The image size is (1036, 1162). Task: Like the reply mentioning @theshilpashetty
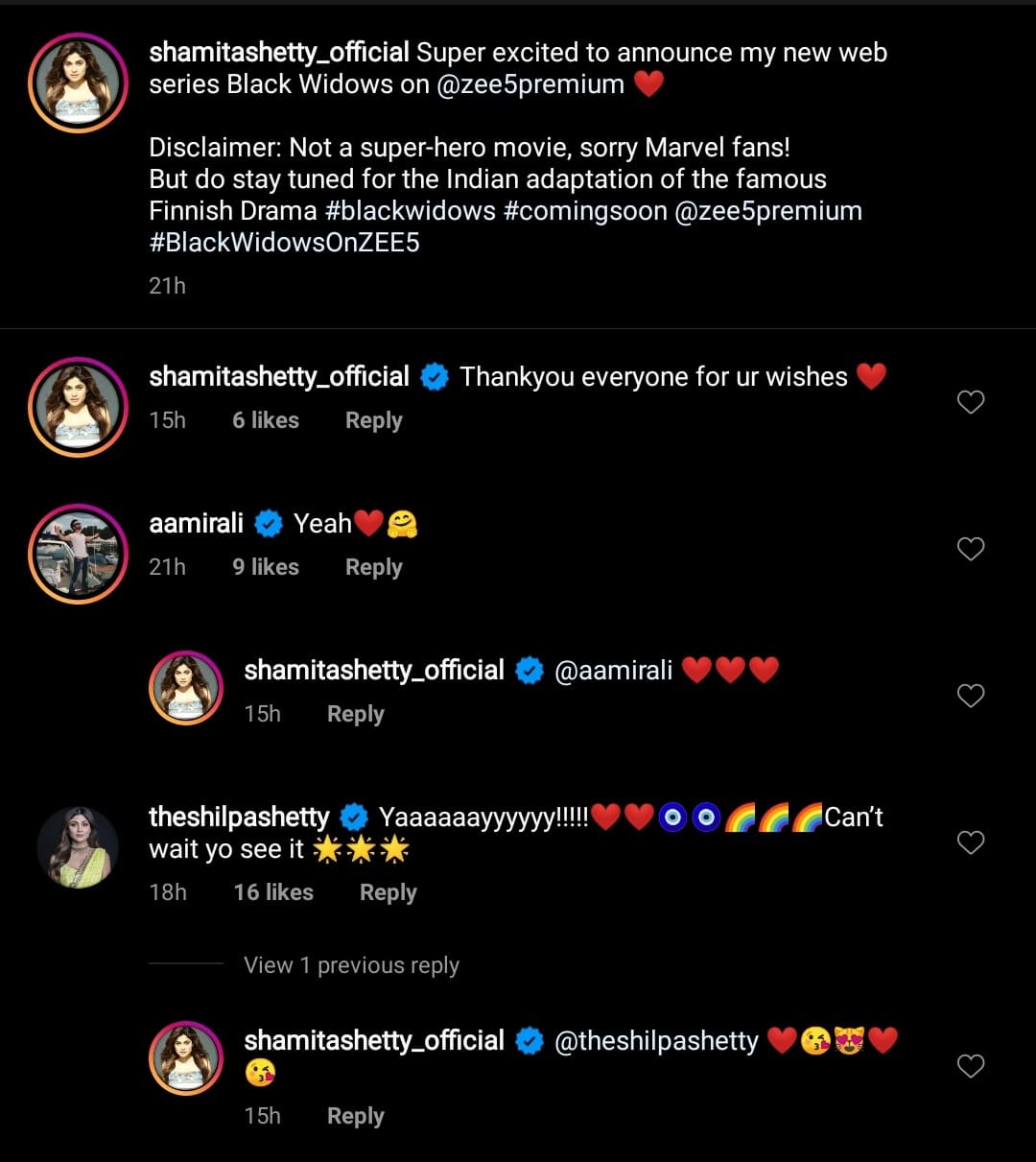971,1066
